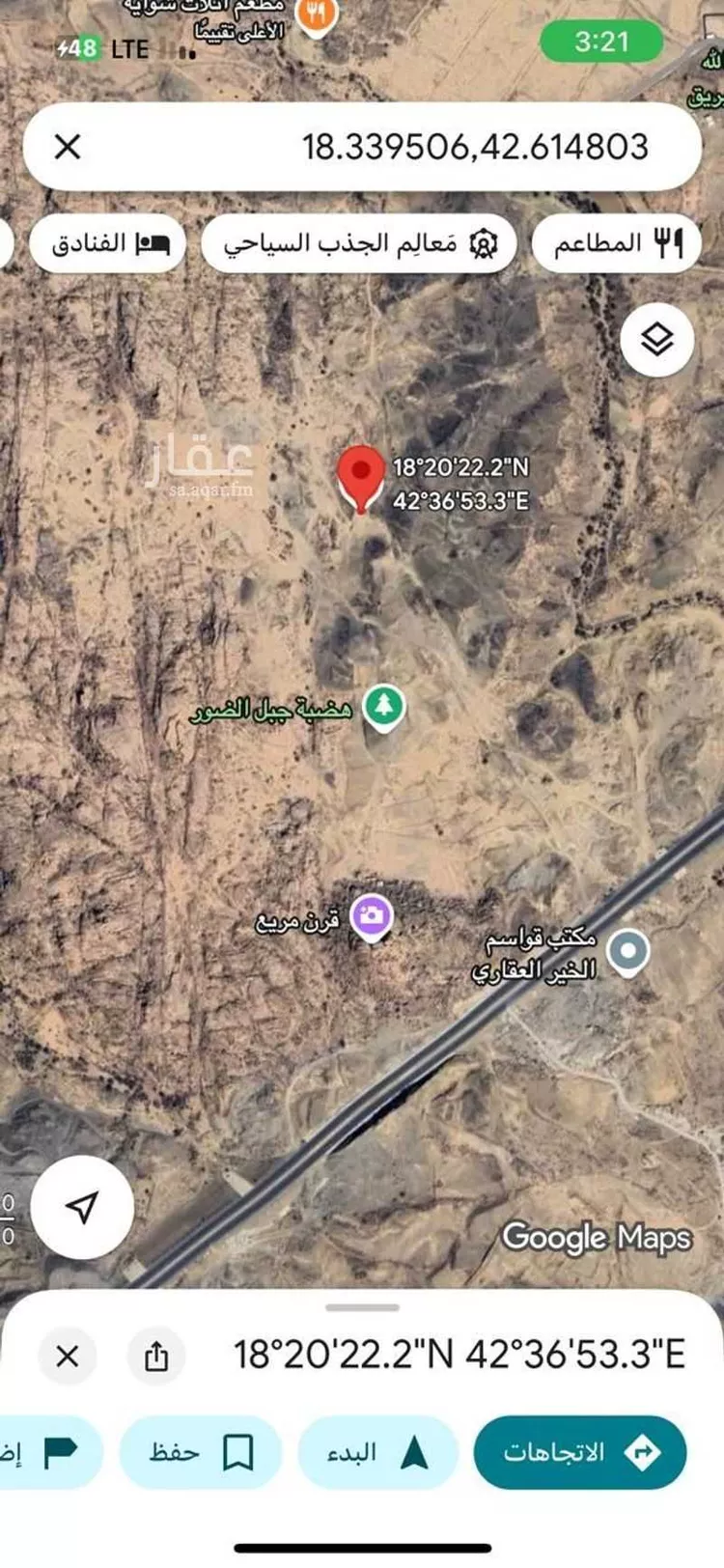
Task: Share the pinned location
Action: (x=156, y=1356)
